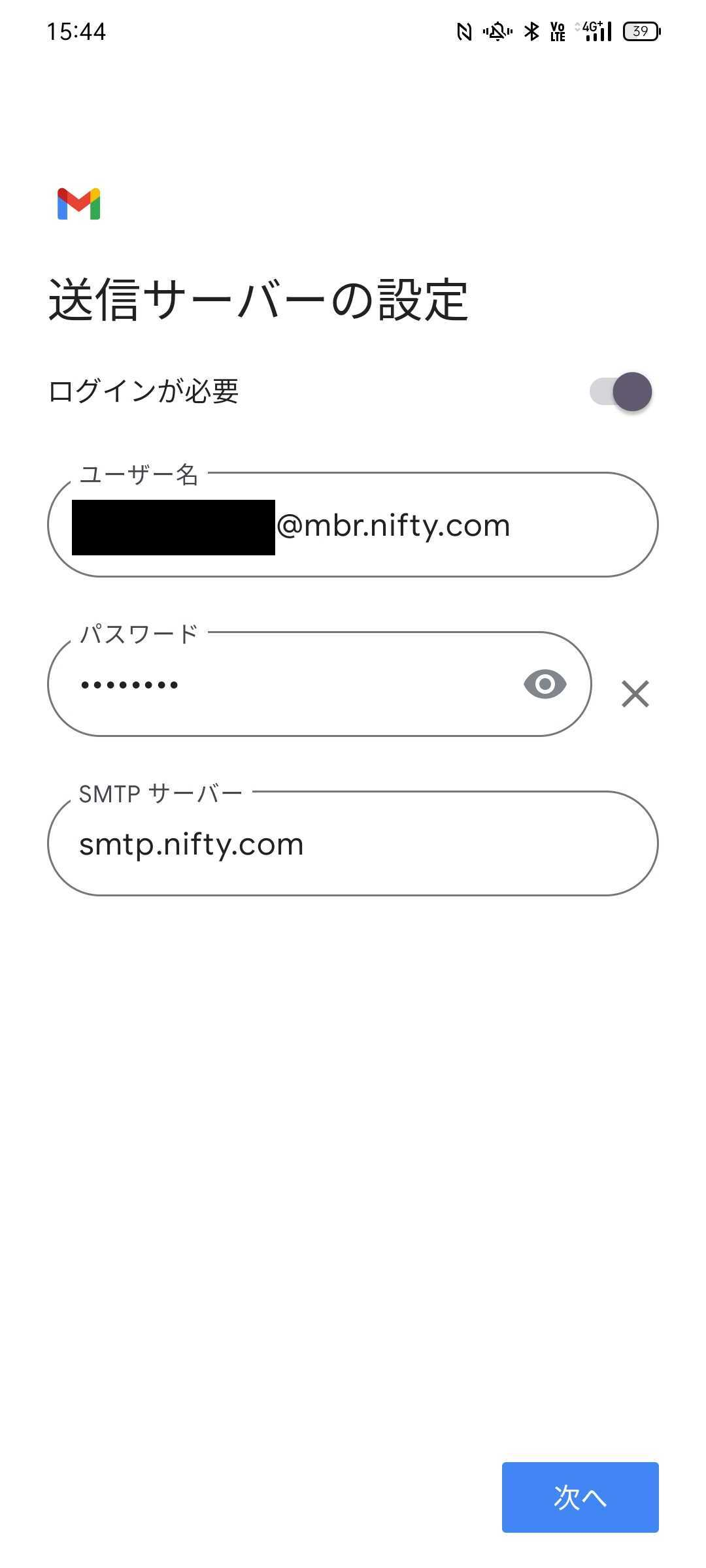
Task: Edit the SMTP サーバー field
Action: point(353,844)
